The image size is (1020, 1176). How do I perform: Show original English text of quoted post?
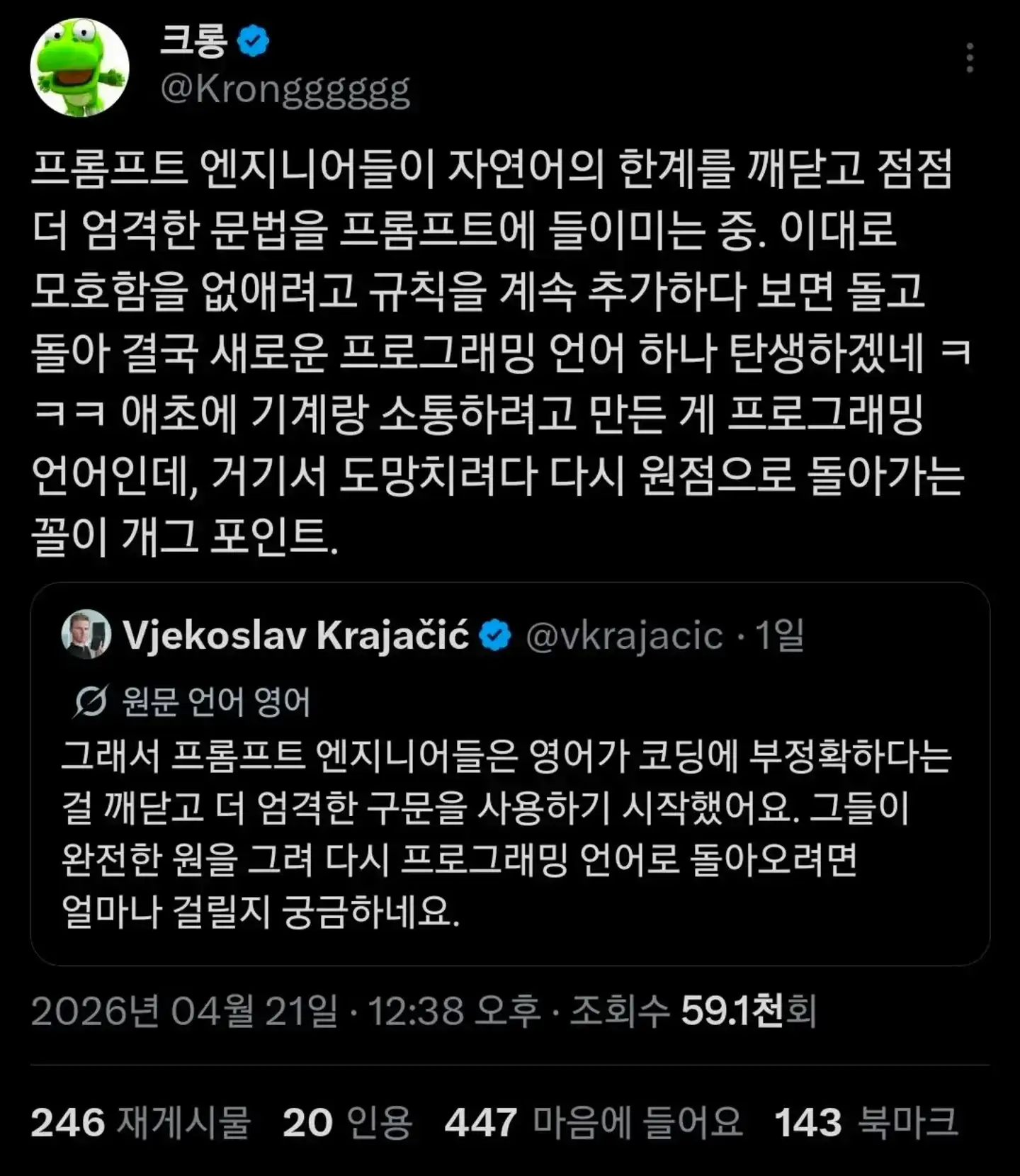(193, 701)
